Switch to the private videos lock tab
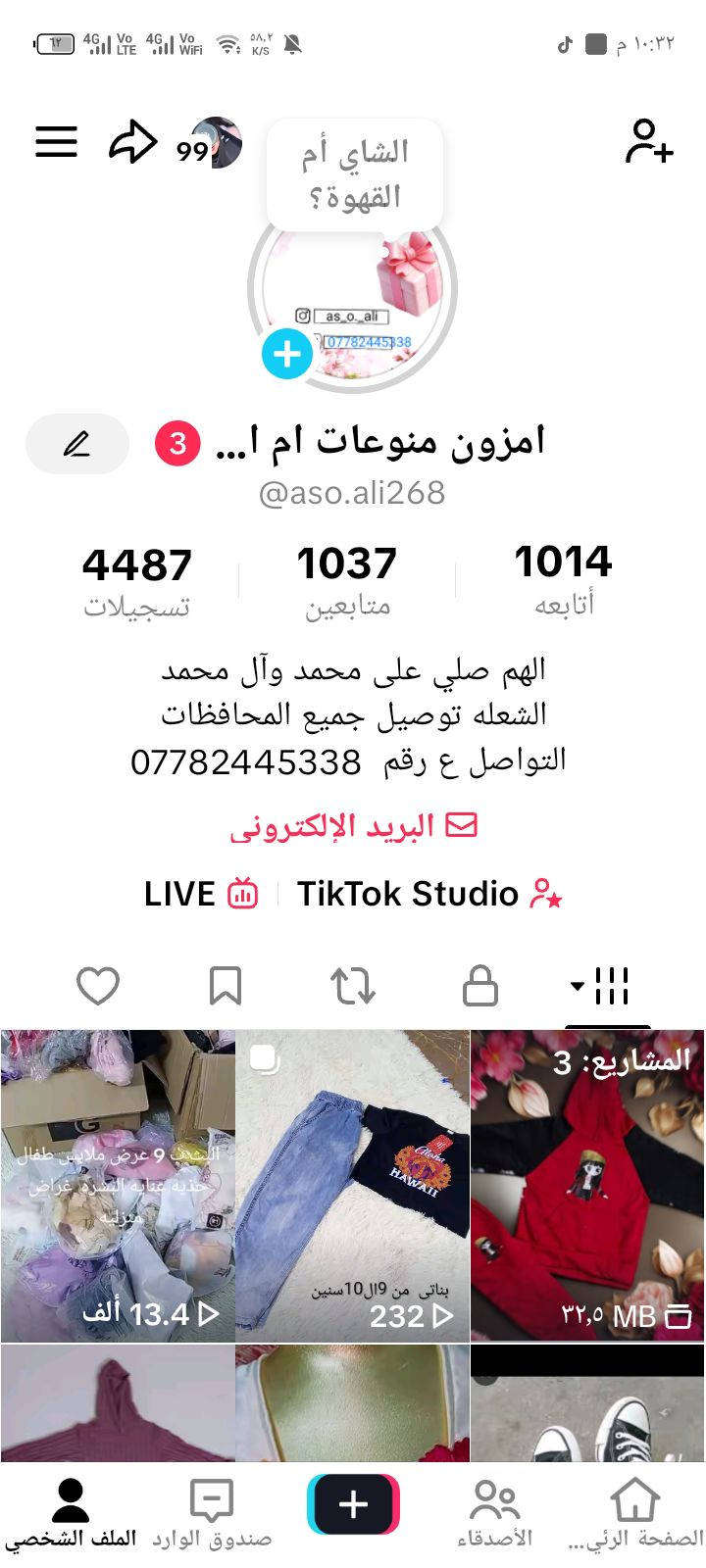The image size is (706, 1568). [x=479, y=986]
